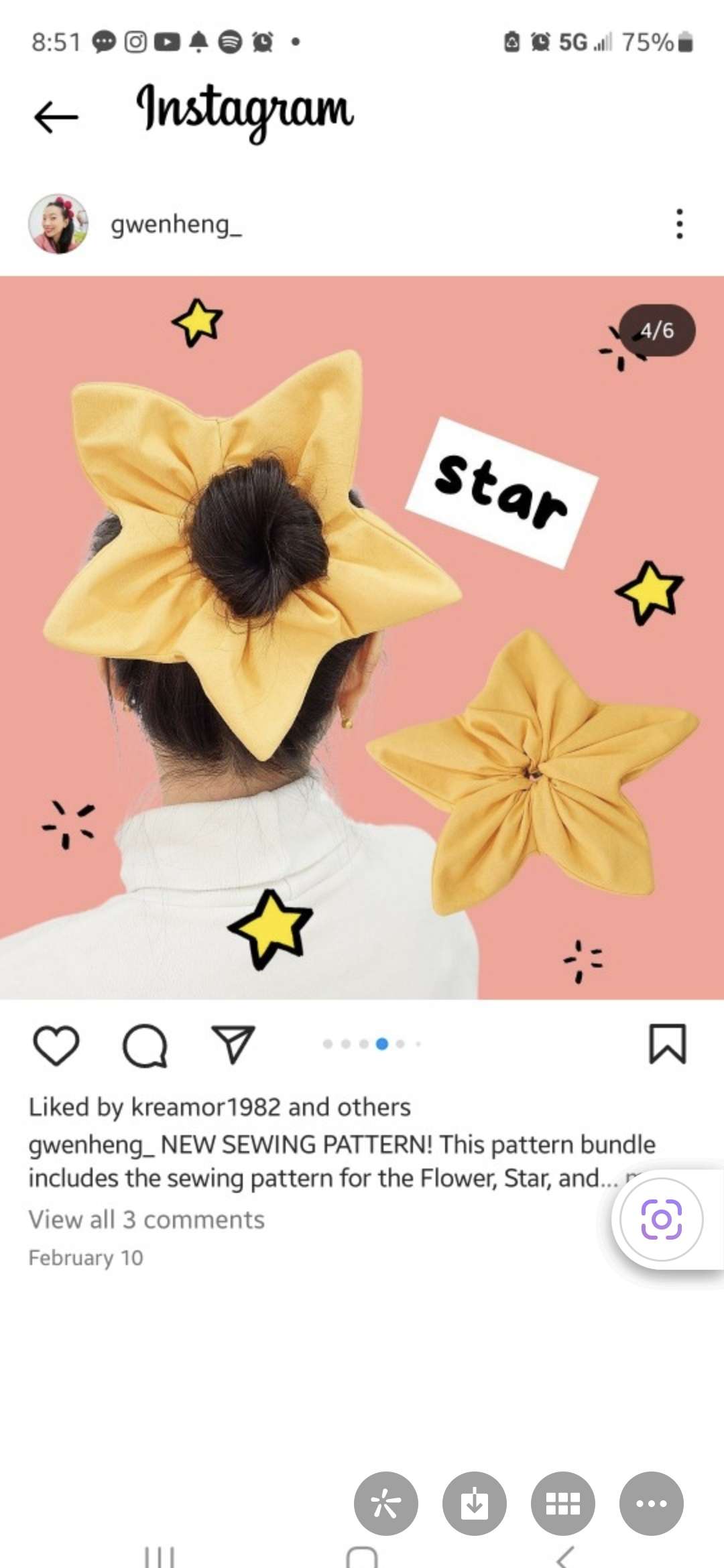724x1568 pixels.
Task: Open the grid button in bottom toolbar
Action: pos(563,1504)
